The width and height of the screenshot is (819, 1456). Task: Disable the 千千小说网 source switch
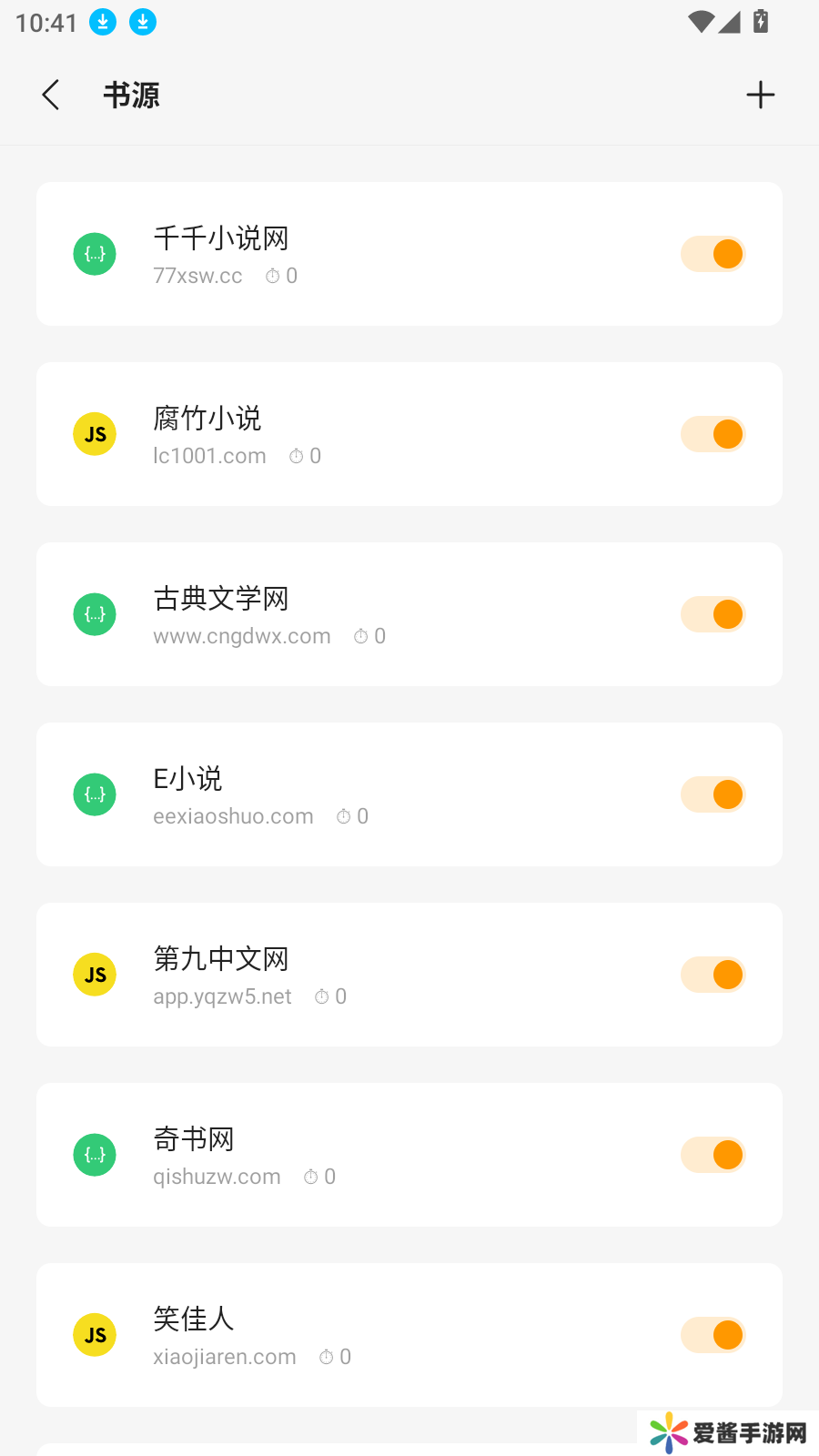(713, 254)
